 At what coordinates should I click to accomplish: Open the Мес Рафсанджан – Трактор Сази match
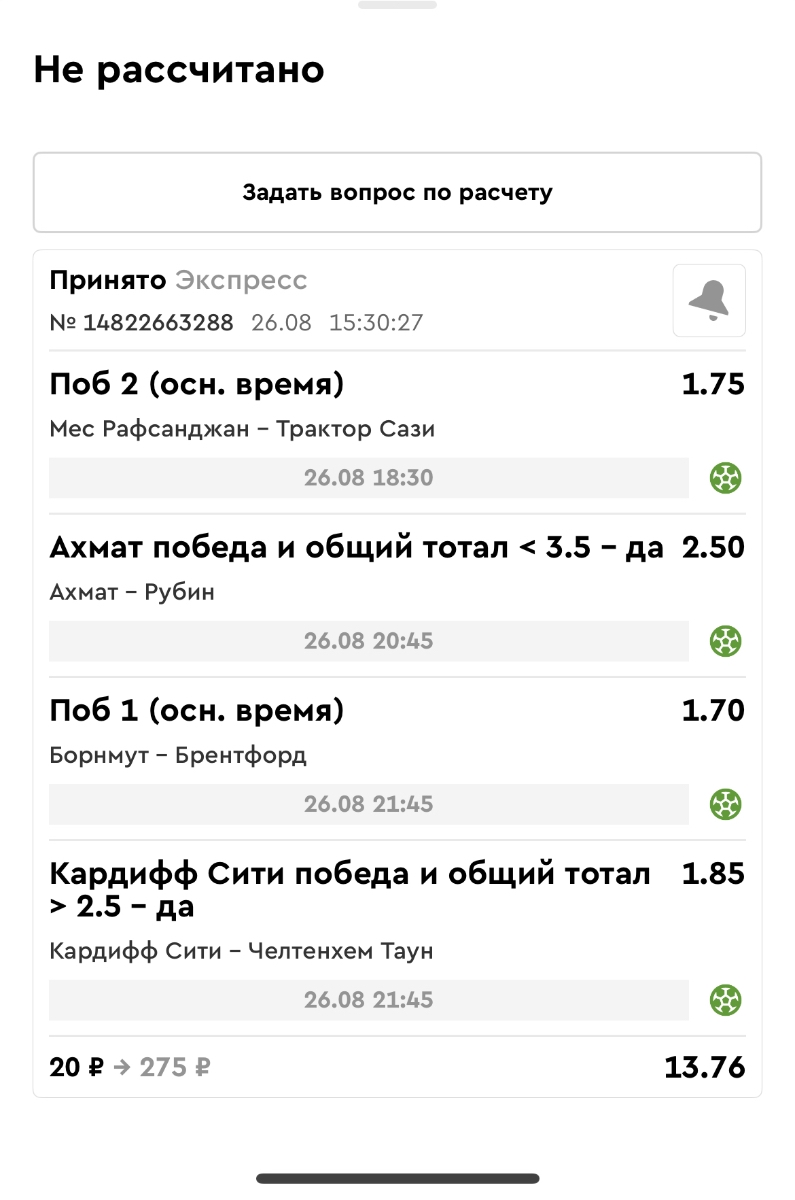coord(242,429)
